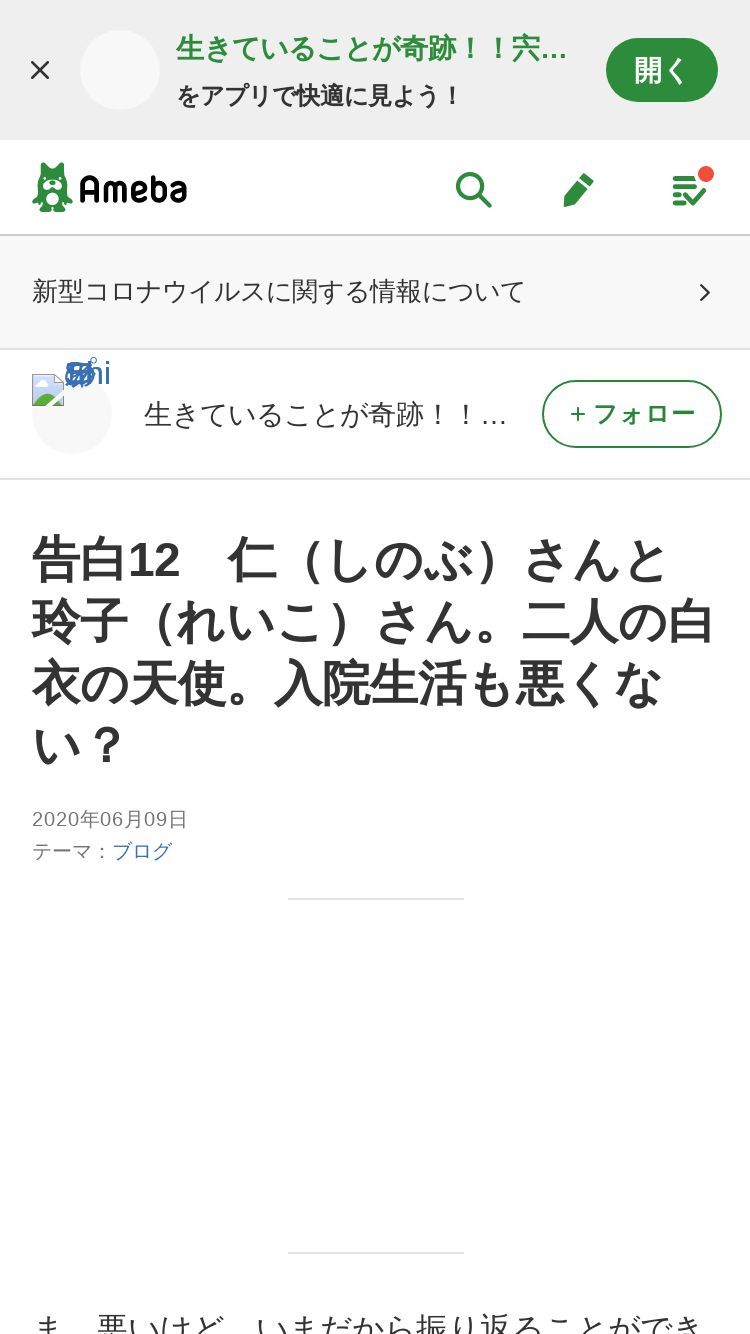Tap the green 開く button
This screenshot has width=750, height=1334.
[x=662, y=70]
